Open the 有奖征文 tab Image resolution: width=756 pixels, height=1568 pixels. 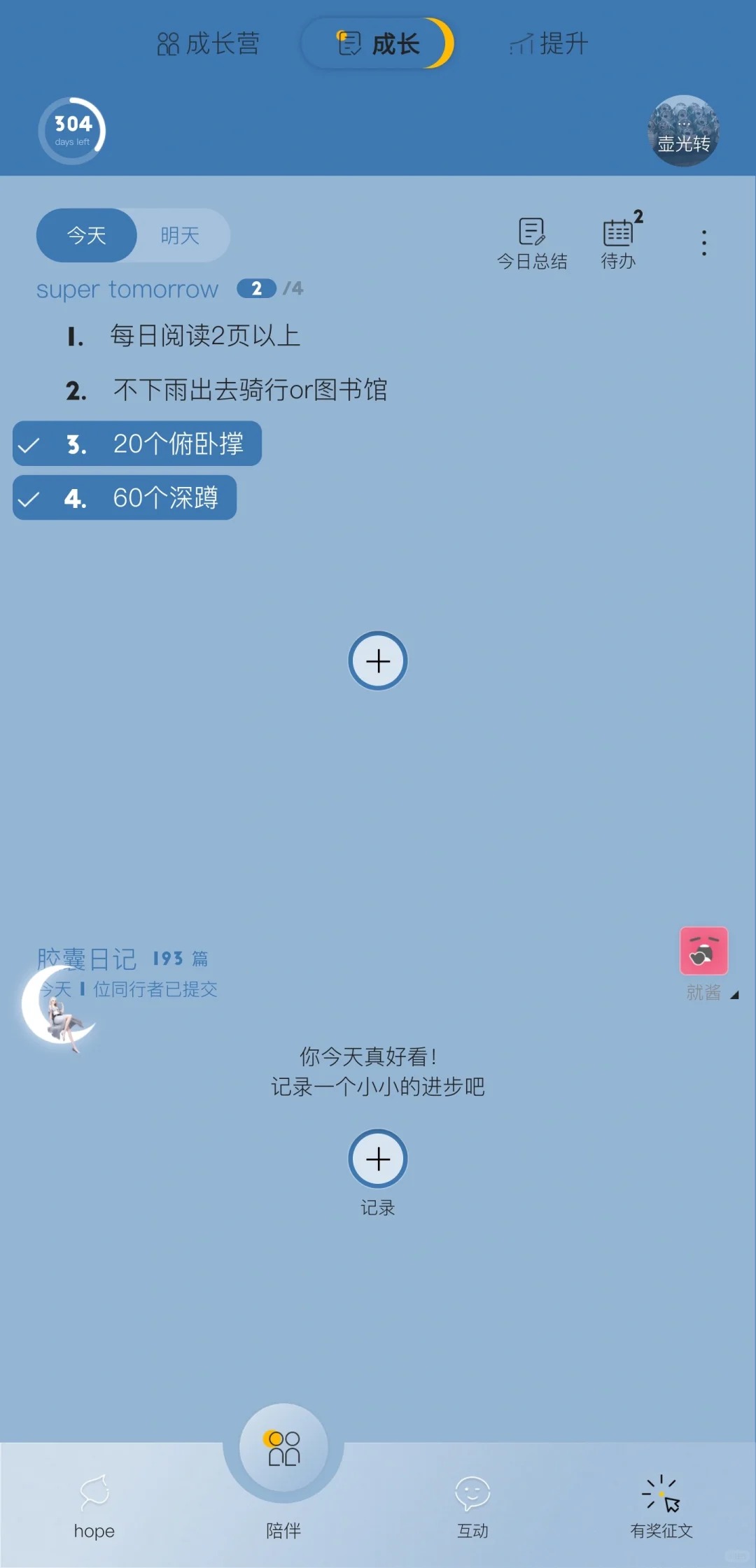click(661, 1504)
